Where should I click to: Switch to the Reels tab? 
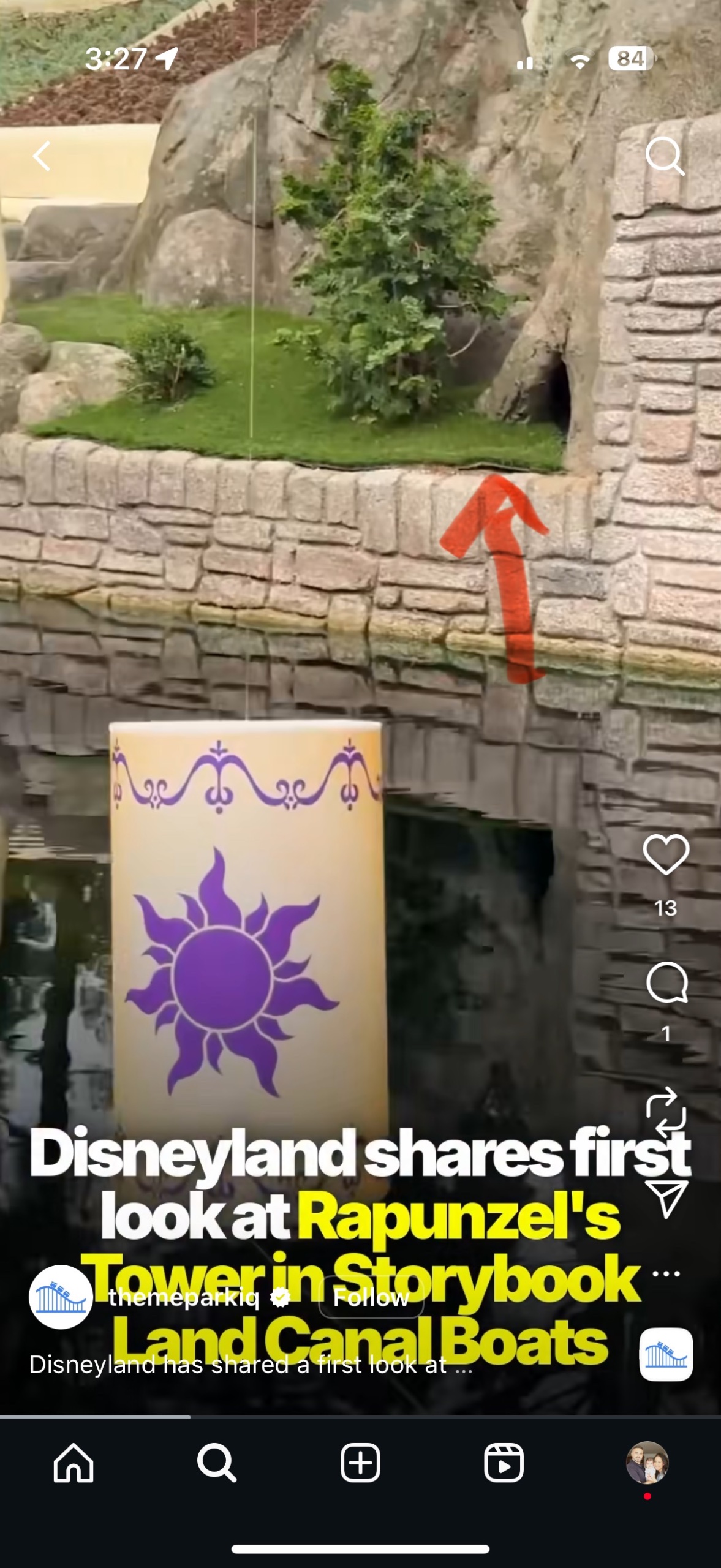(504, 1463)
